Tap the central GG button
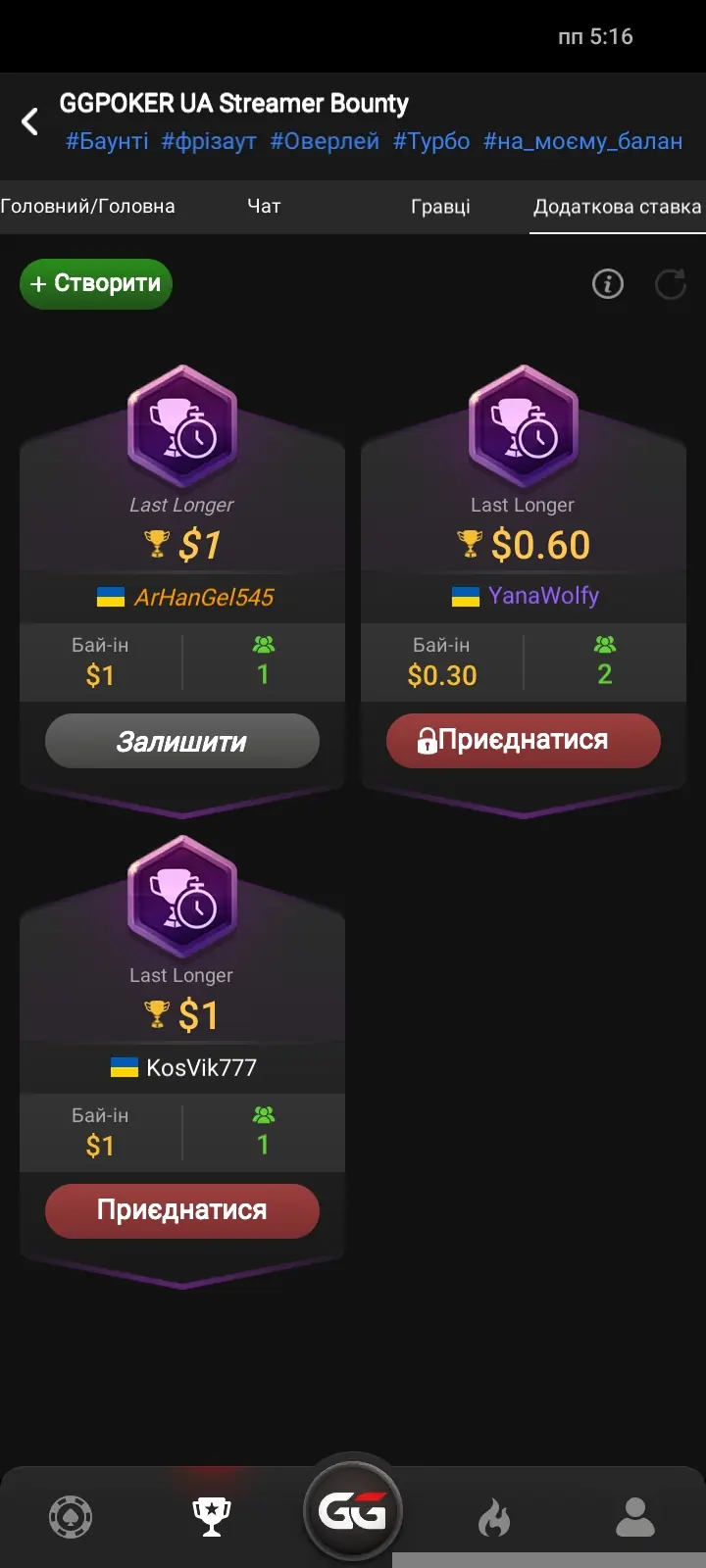 (353, 1511)
